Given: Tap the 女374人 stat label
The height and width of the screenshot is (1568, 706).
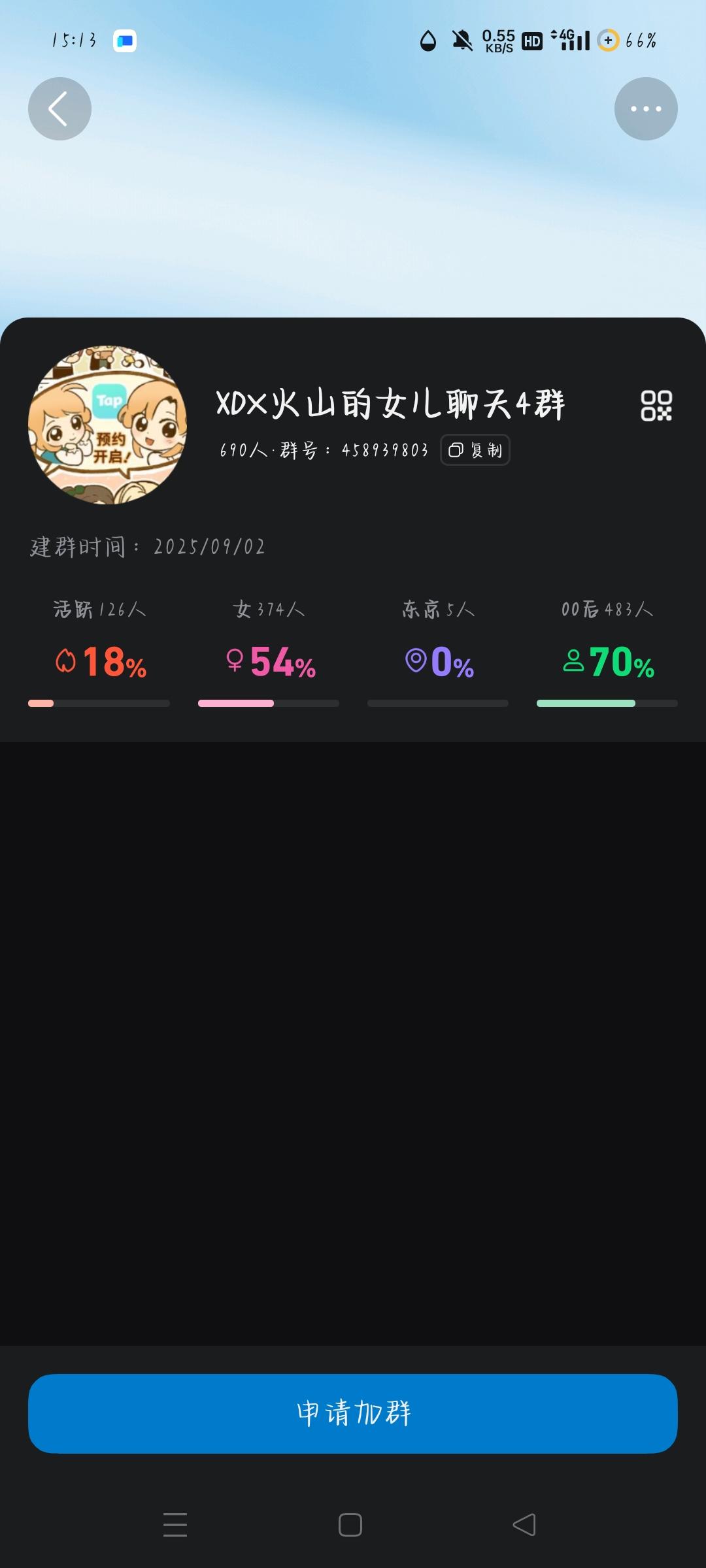Looking at the screenshot, I should [x=269, y=608].
